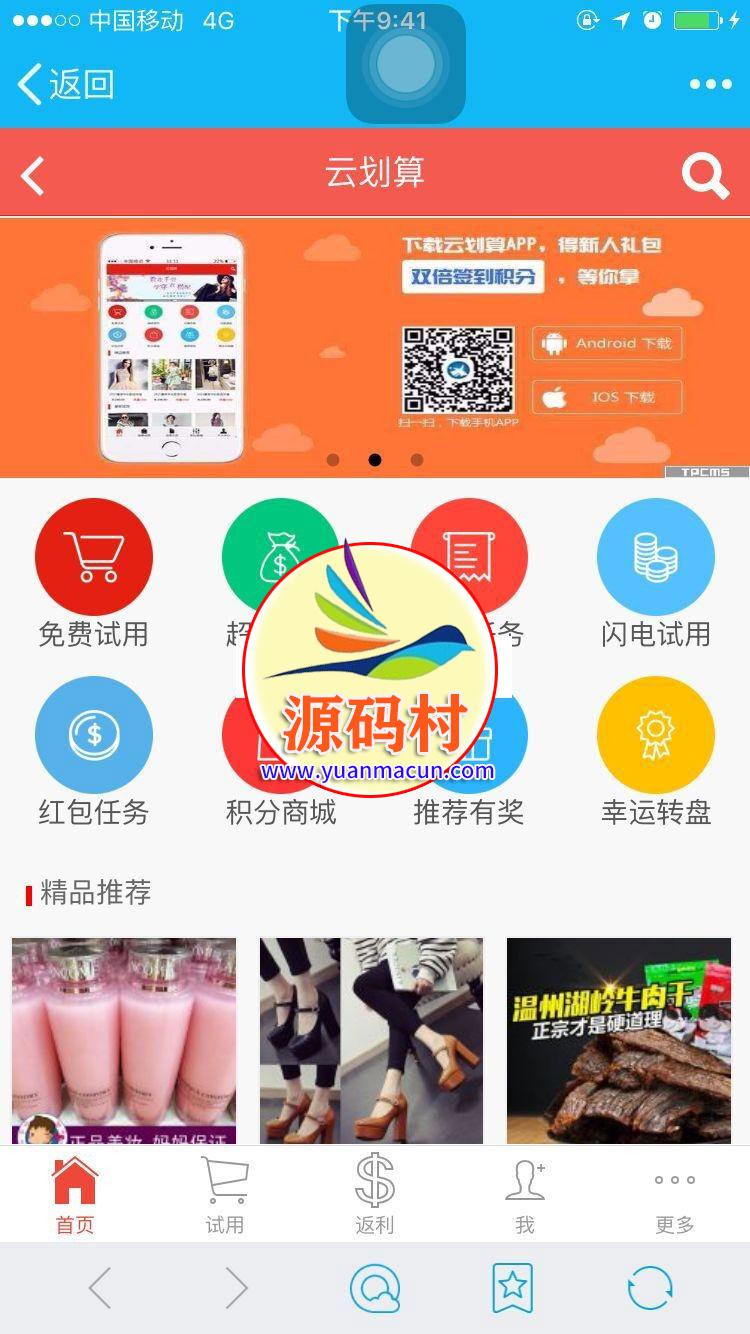
Task: Tap the browser bookmark star icon
Action: [512, 1288]
